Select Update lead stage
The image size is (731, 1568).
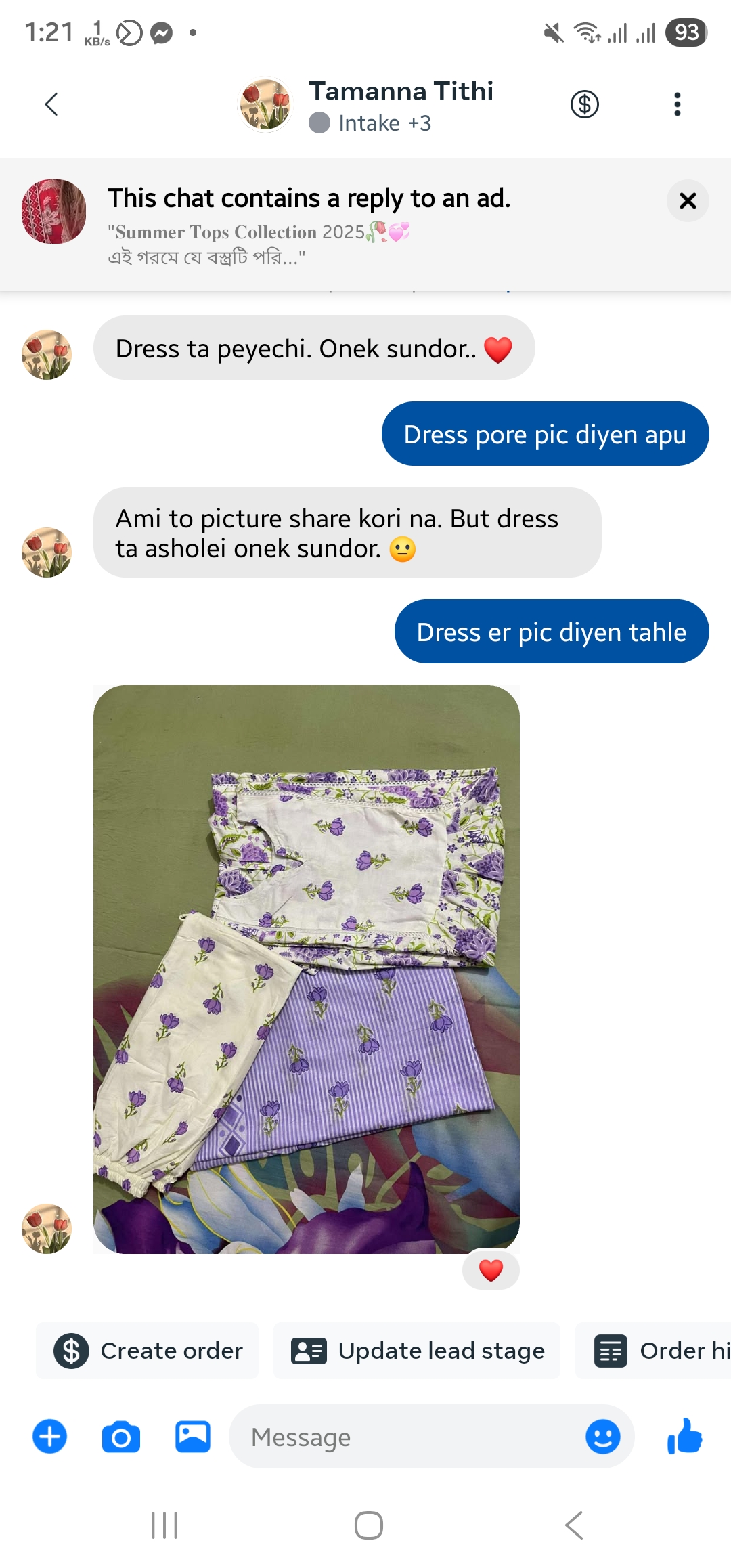tap(417, 1351)
